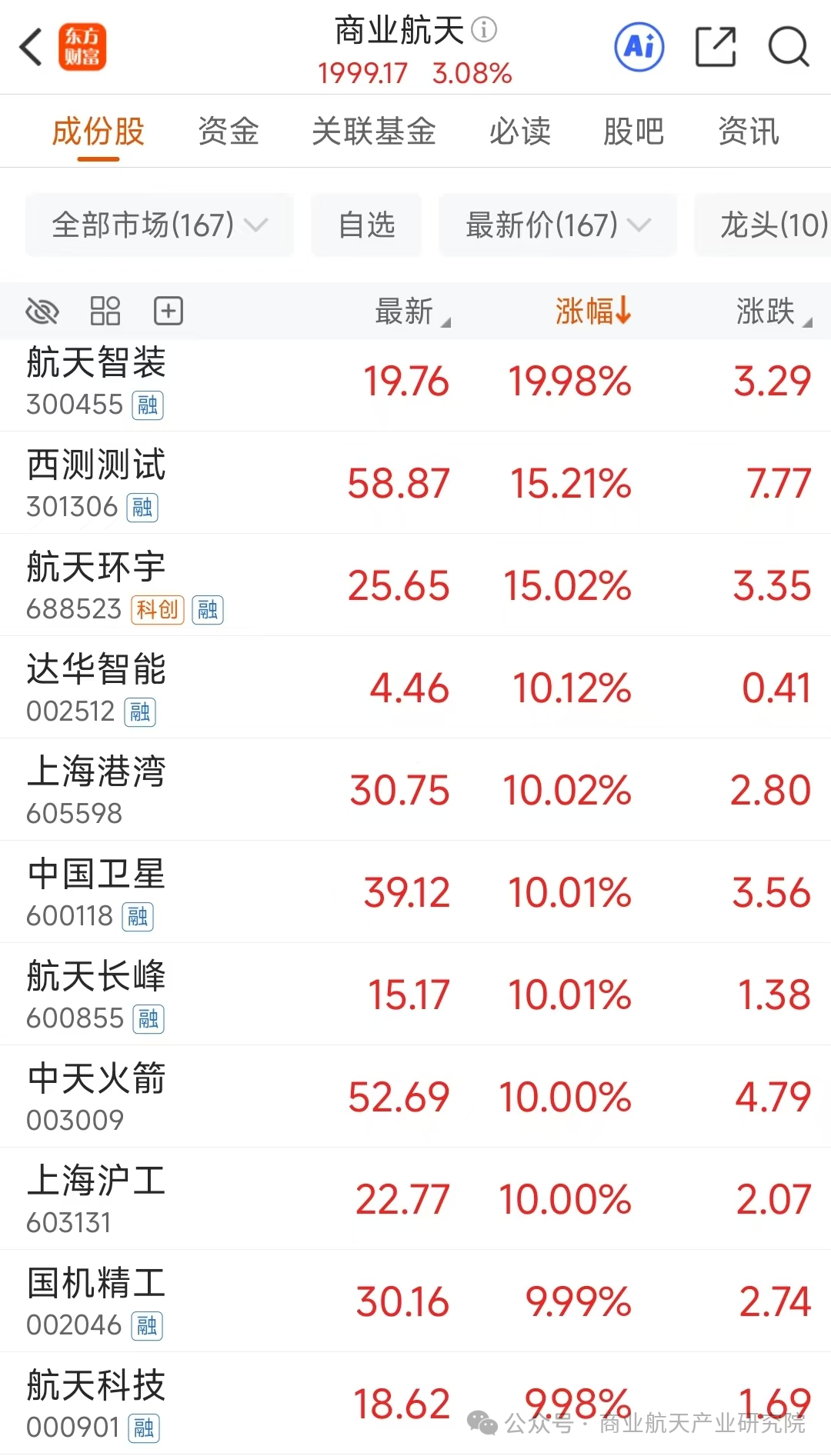Click the share icon at top right
This screenshot has width=831, height=1456.
pos(716,47)
